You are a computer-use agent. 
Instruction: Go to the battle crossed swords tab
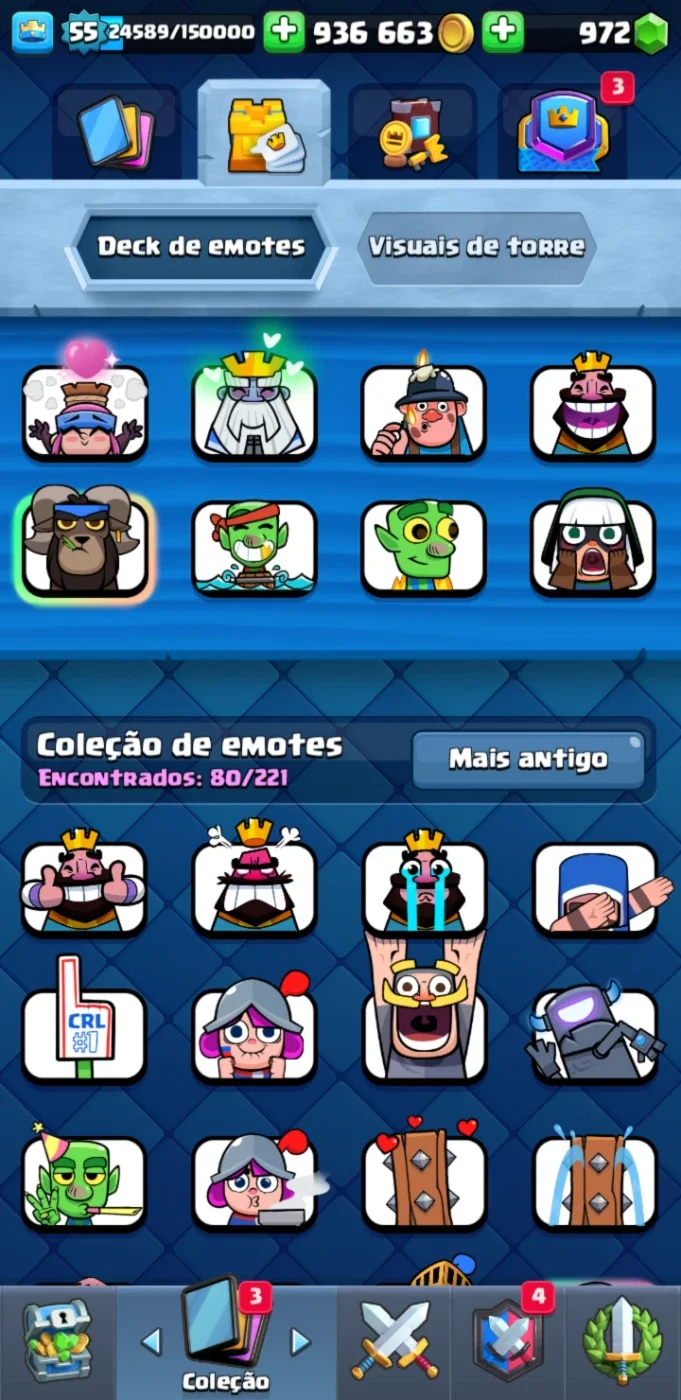(394, 1341)
